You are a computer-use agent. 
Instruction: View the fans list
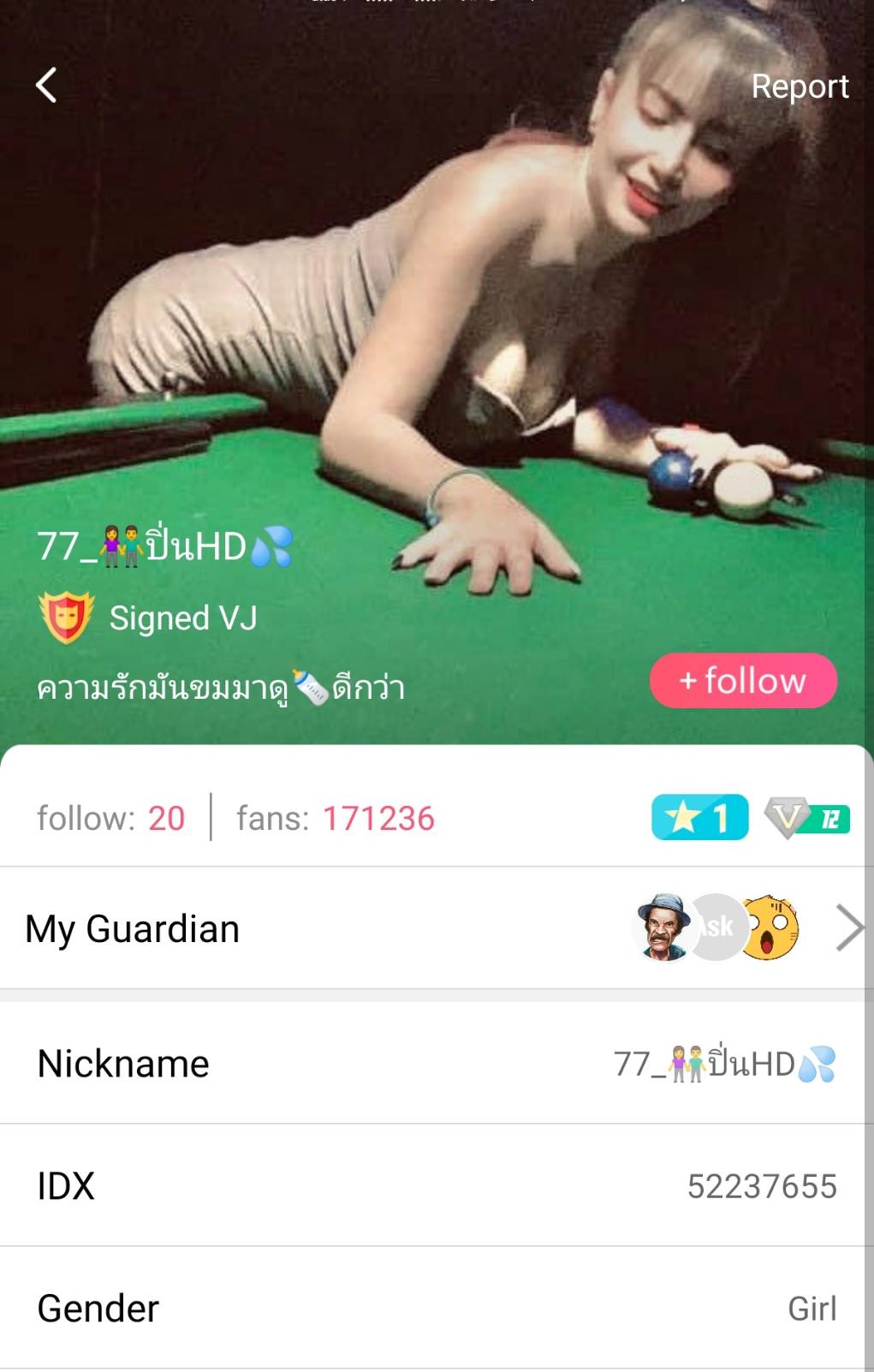[336, 819]
